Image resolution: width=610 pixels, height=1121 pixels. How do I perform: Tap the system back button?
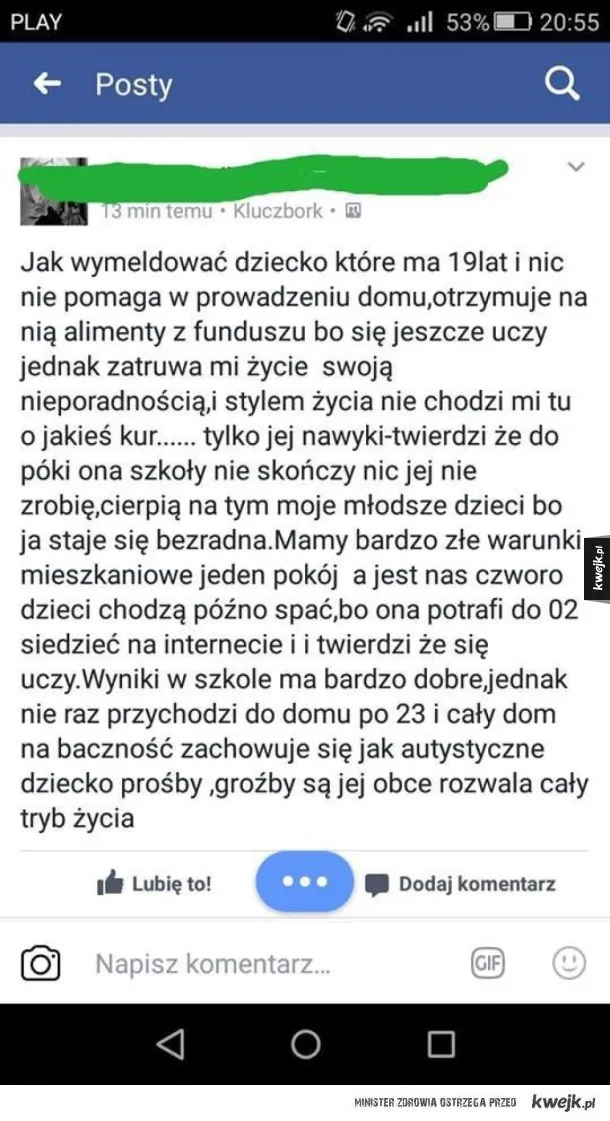point(170,1044)
